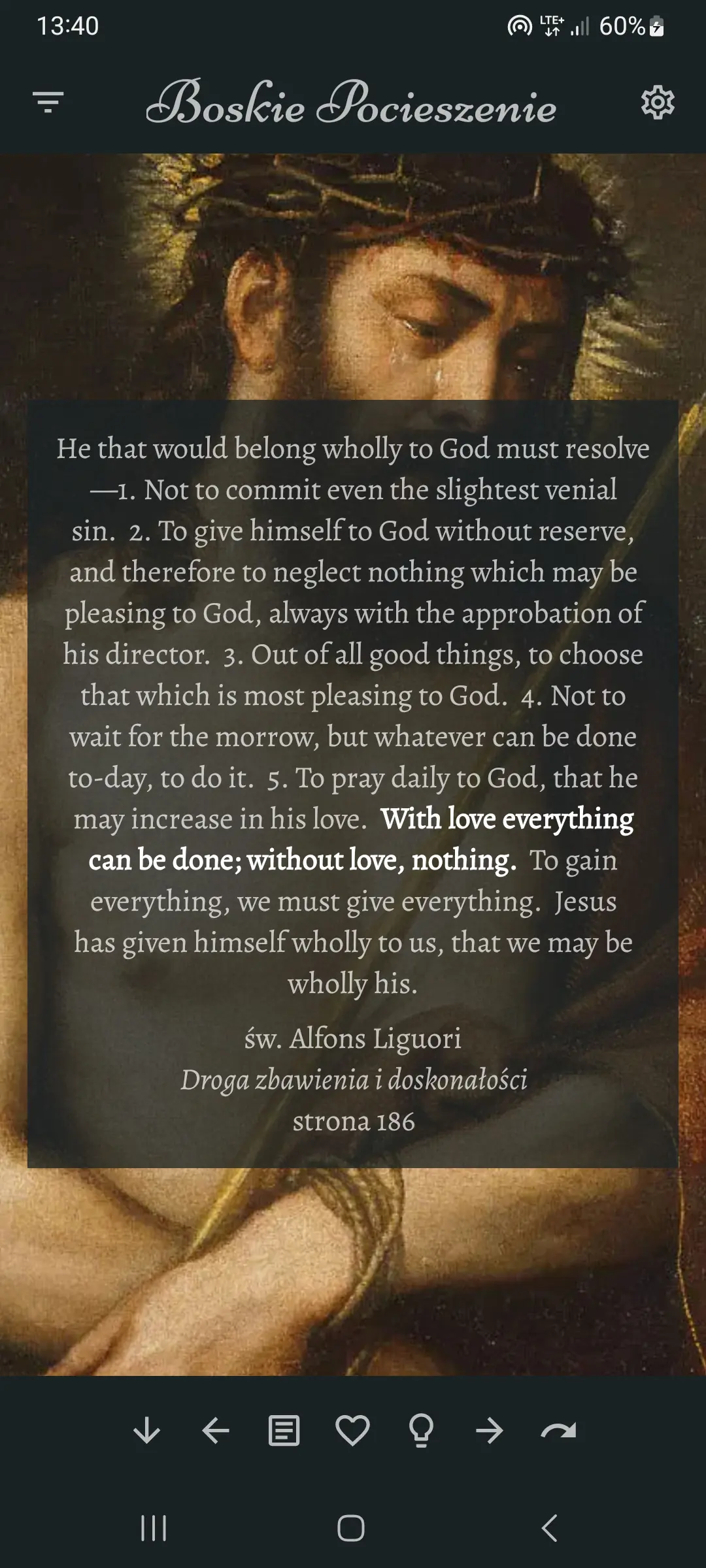Open recent apps from navigation bar
Image resolution: width=706 pixels, height=1568 pixels.
(154, 1528)
